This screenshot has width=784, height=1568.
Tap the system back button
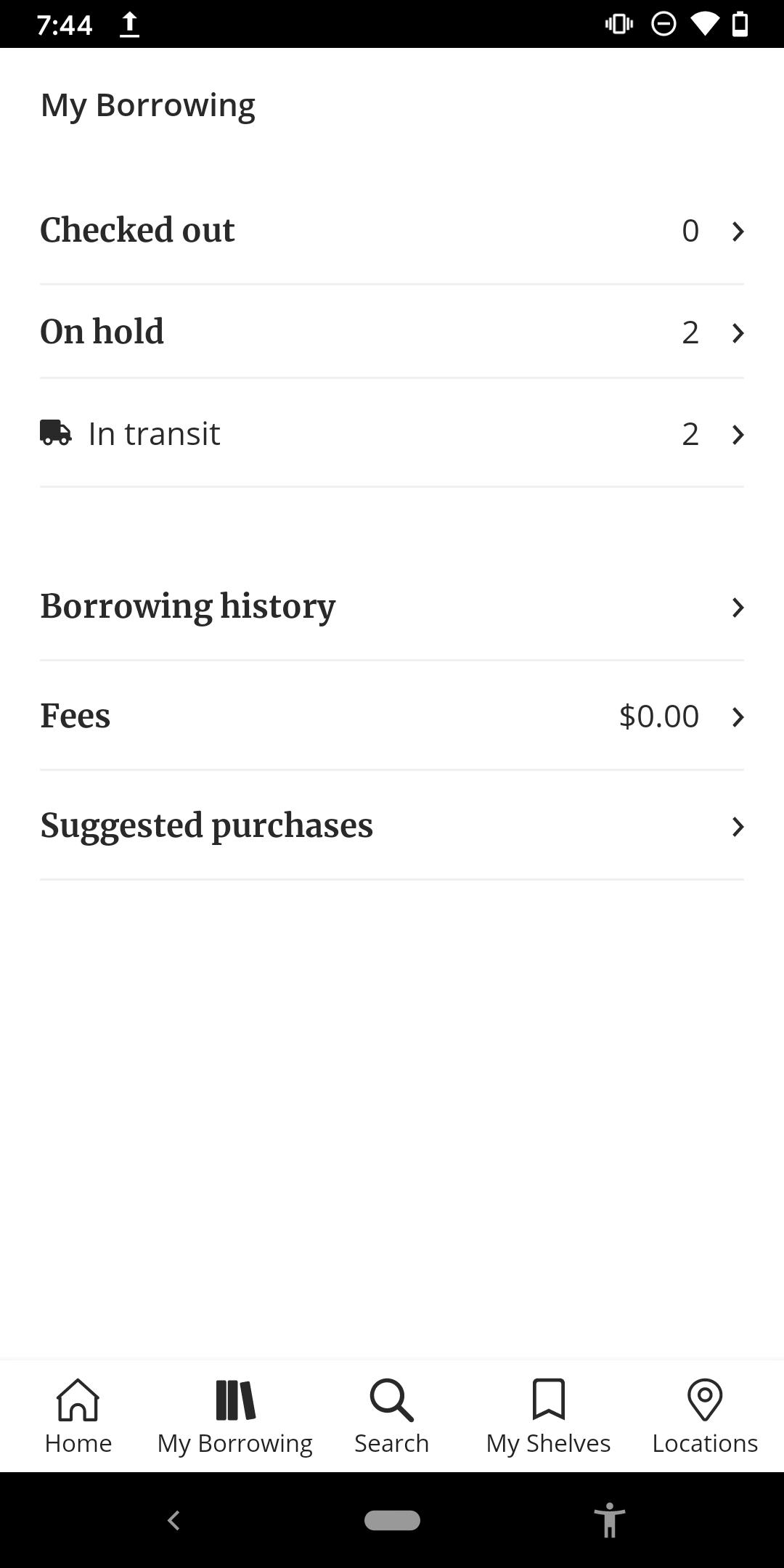coord(173,1520)
